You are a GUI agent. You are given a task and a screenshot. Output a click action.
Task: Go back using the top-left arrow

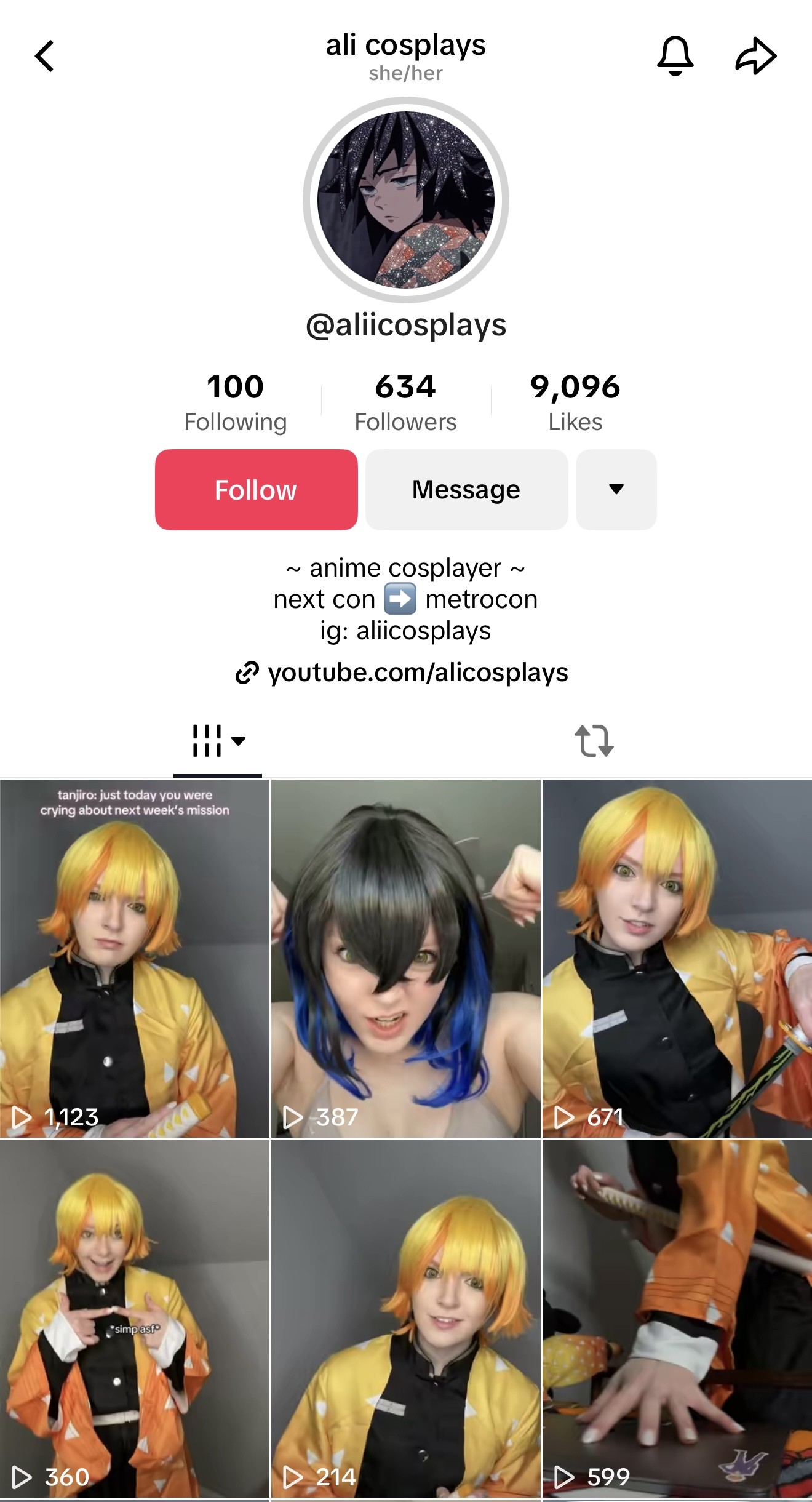pos(44,56)
